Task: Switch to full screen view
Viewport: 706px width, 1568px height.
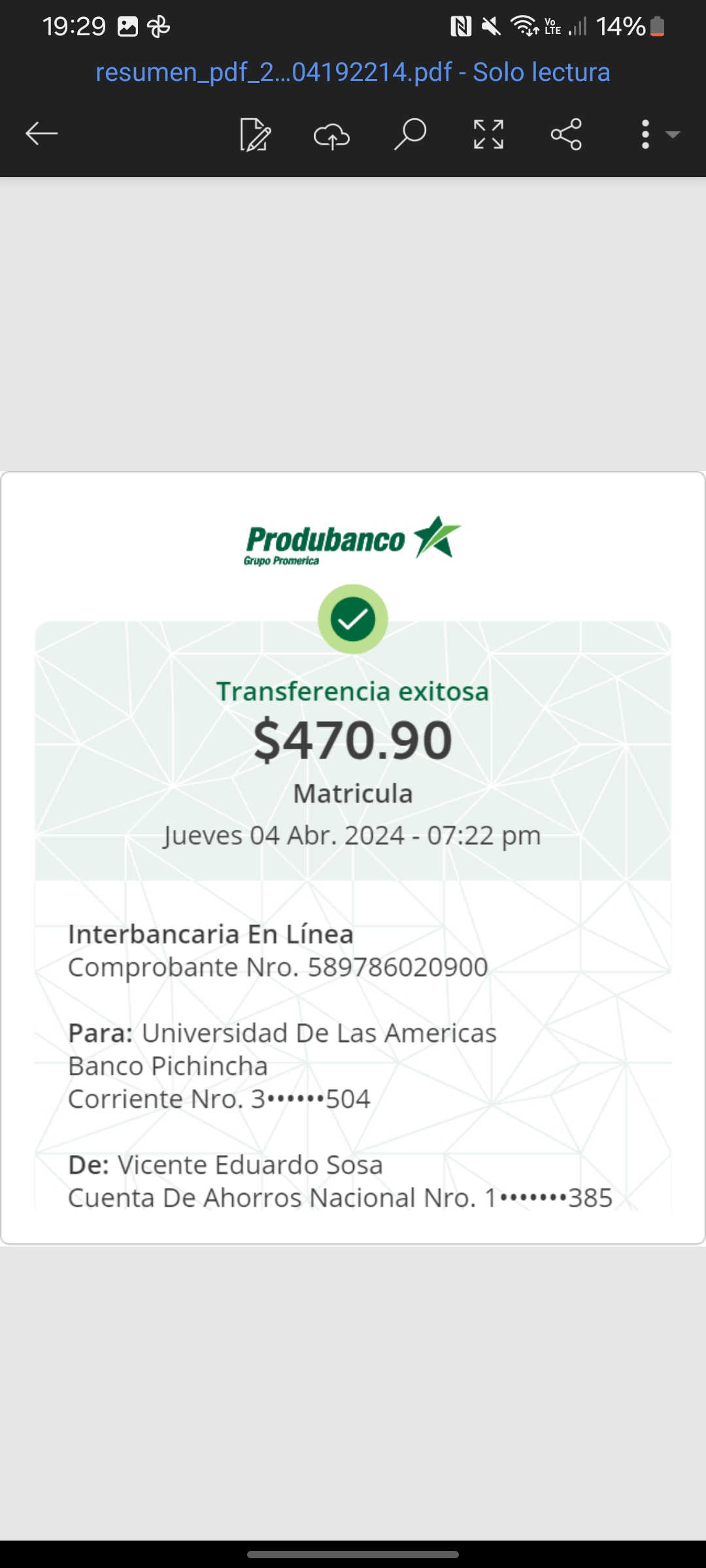Action: click(488, 135)
